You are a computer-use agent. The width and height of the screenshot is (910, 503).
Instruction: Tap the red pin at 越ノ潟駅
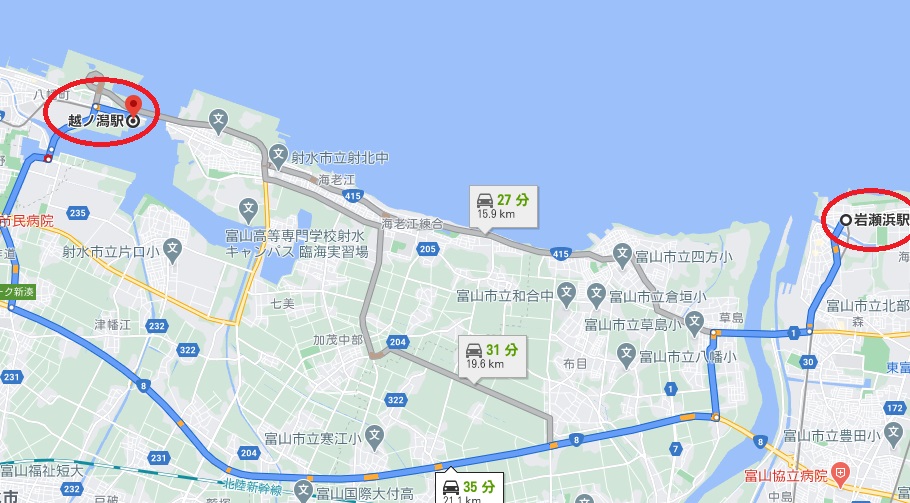pos(132,103)
